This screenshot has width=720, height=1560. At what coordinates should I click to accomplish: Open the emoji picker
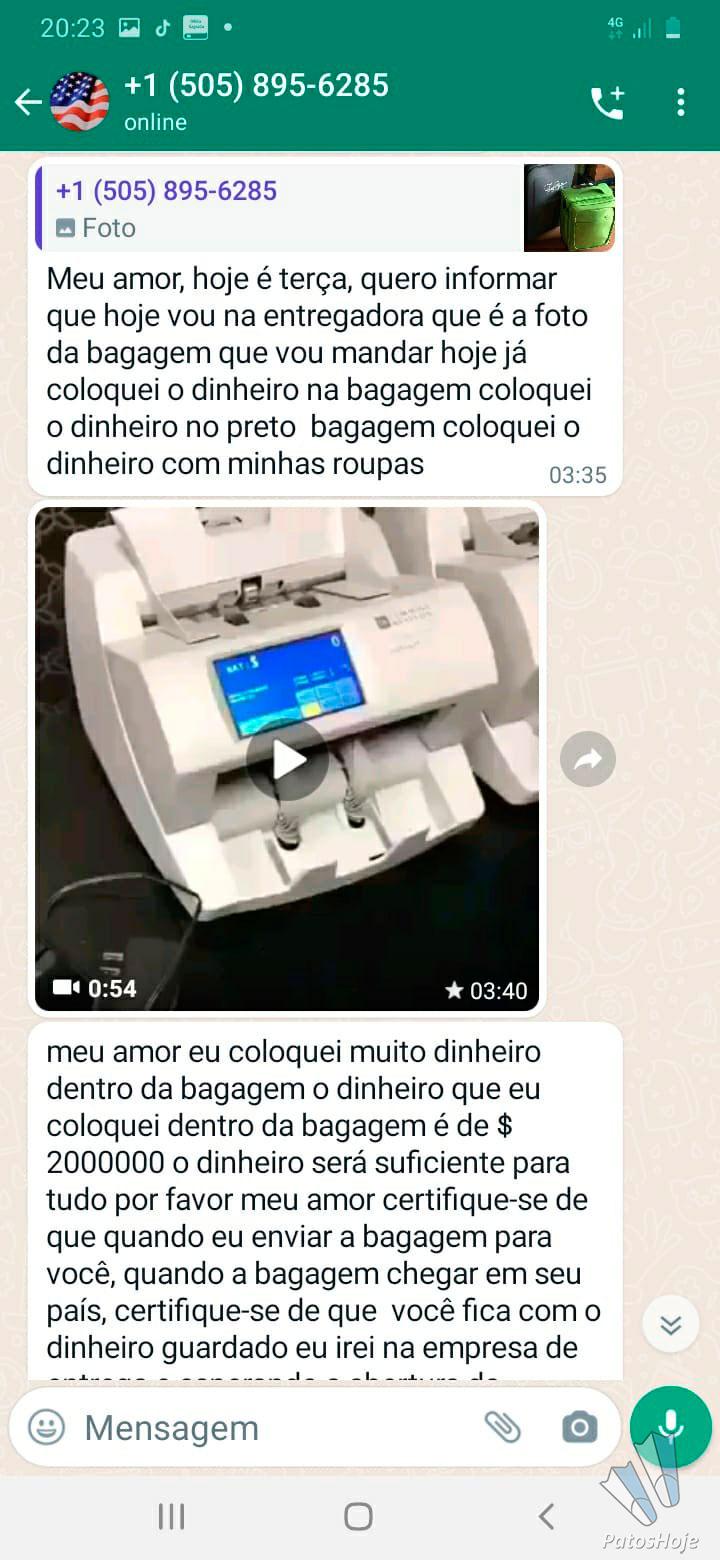(46, 1427)
